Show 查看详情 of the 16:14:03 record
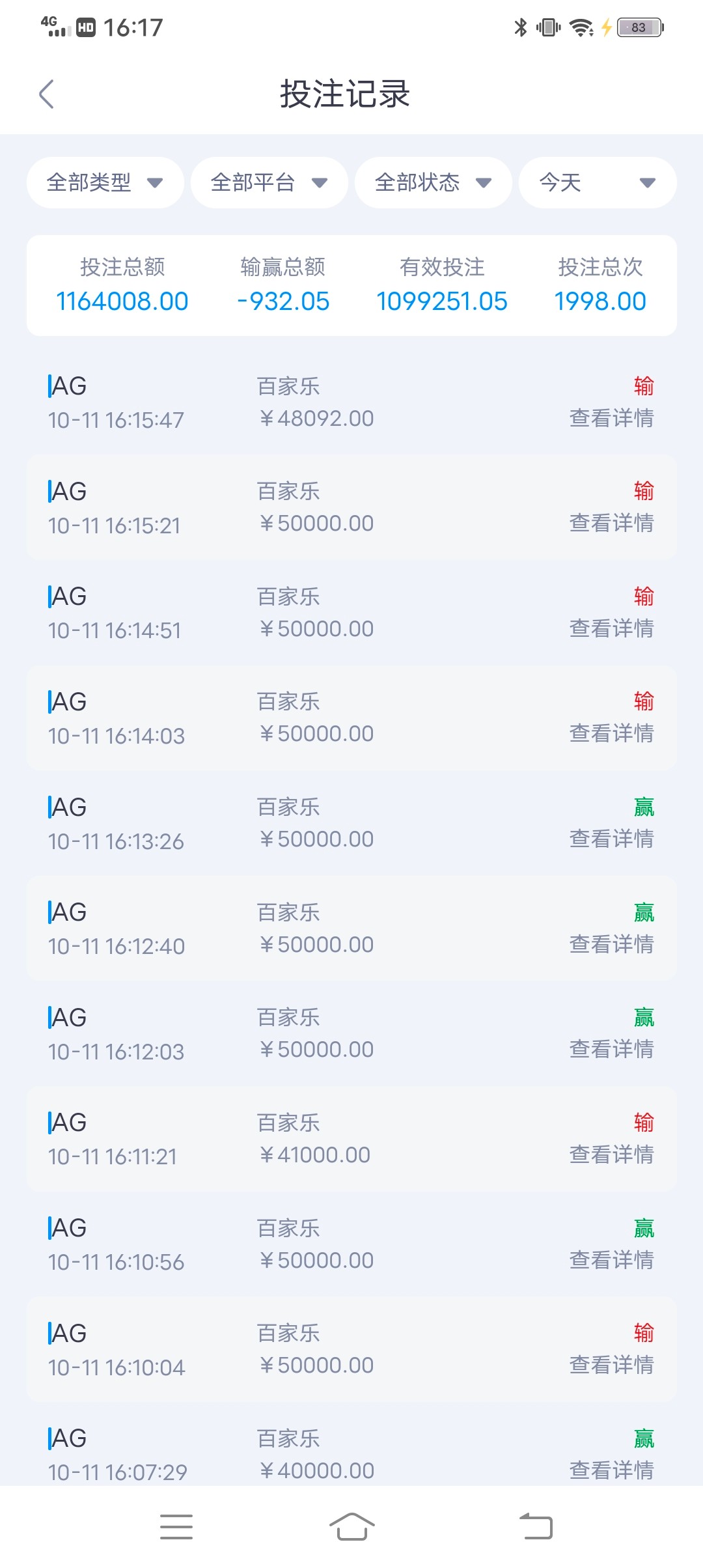The width and height of the screenshot is (703, 1568). point(611,733)
